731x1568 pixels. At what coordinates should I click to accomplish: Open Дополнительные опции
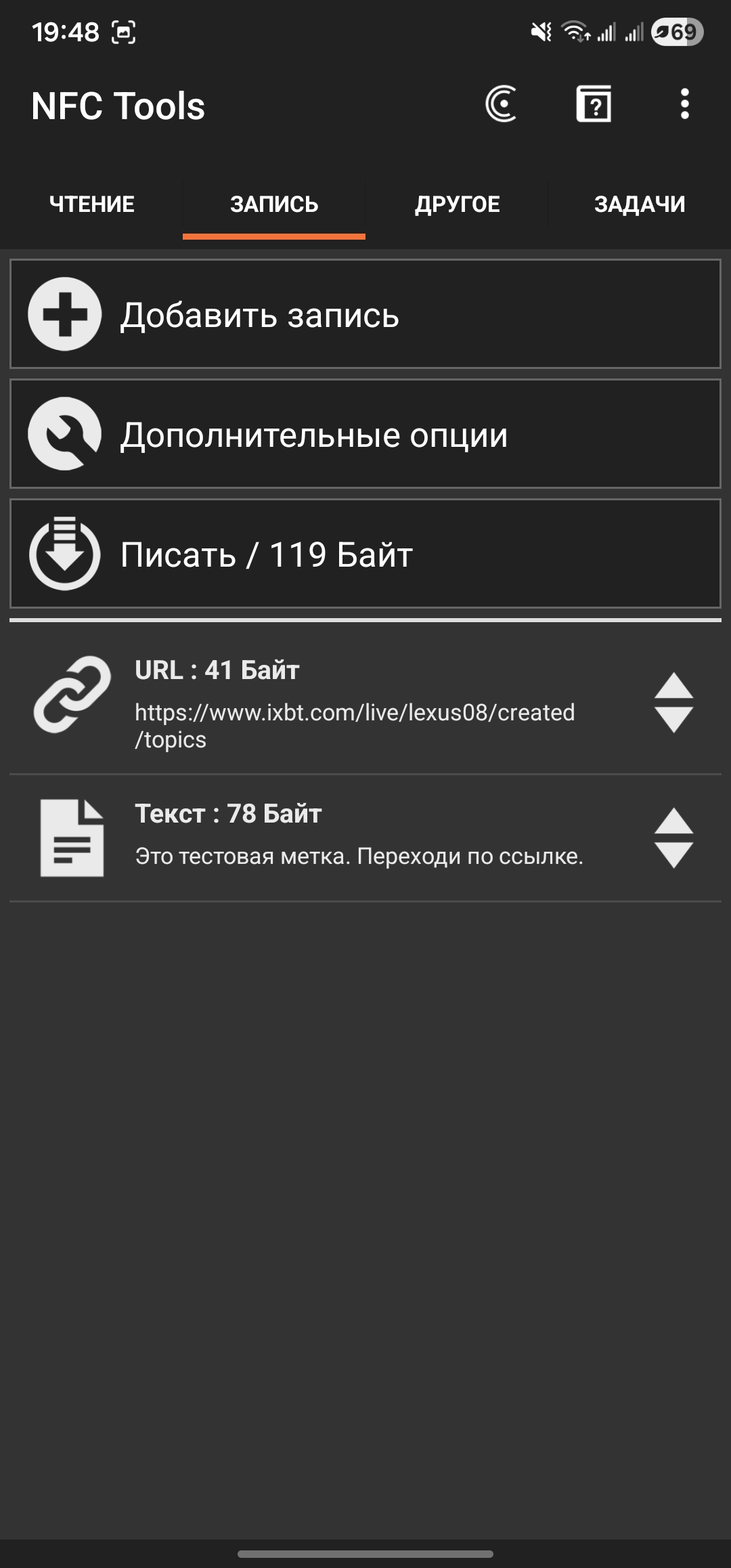coord(365,434)
